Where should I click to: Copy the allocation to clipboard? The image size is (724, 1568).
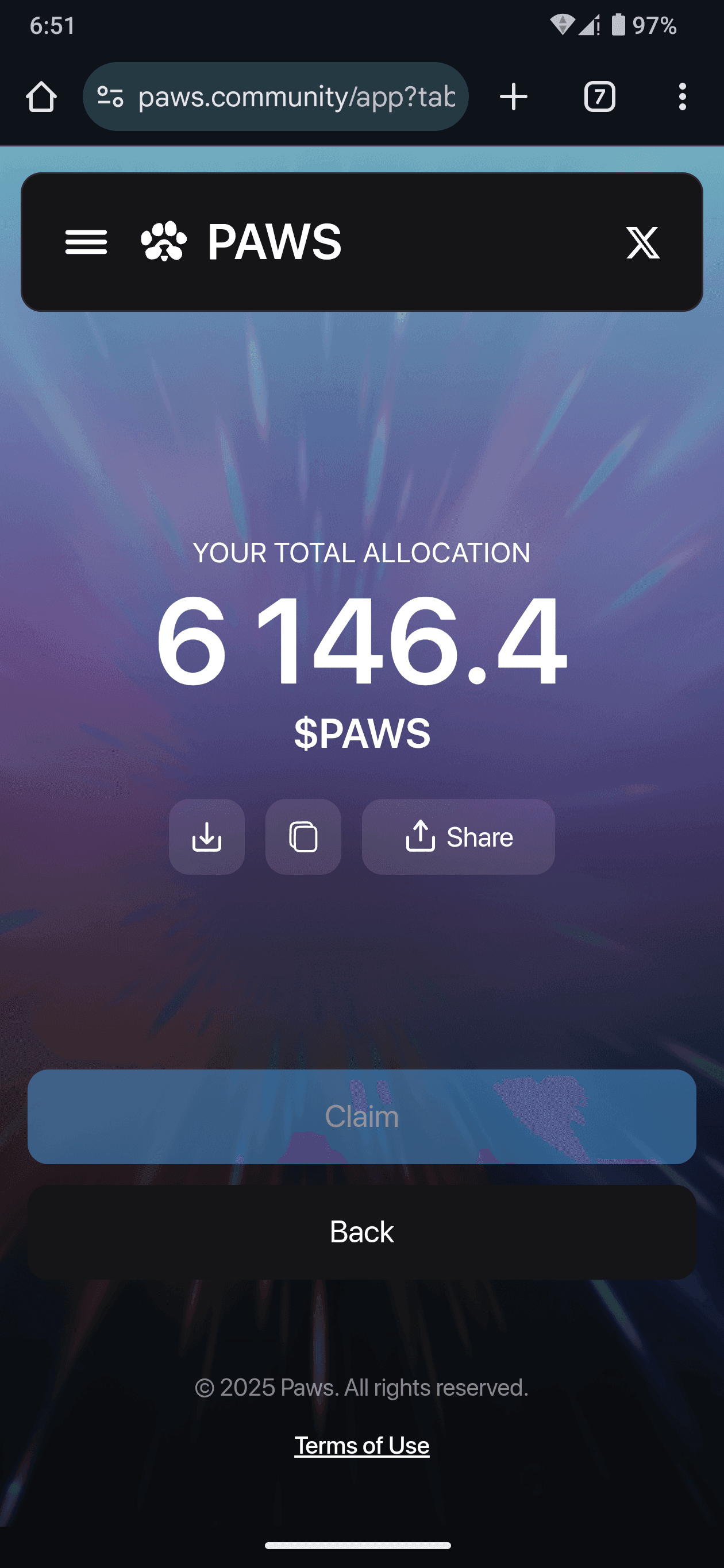point(303,837)
